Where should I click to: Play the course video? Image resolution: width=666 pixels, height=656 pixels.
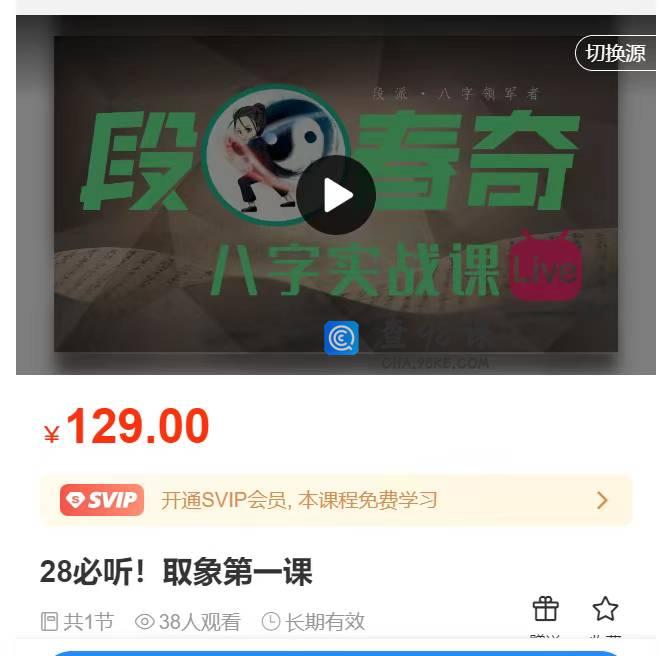pyautogui.click(x=336, y=196)
